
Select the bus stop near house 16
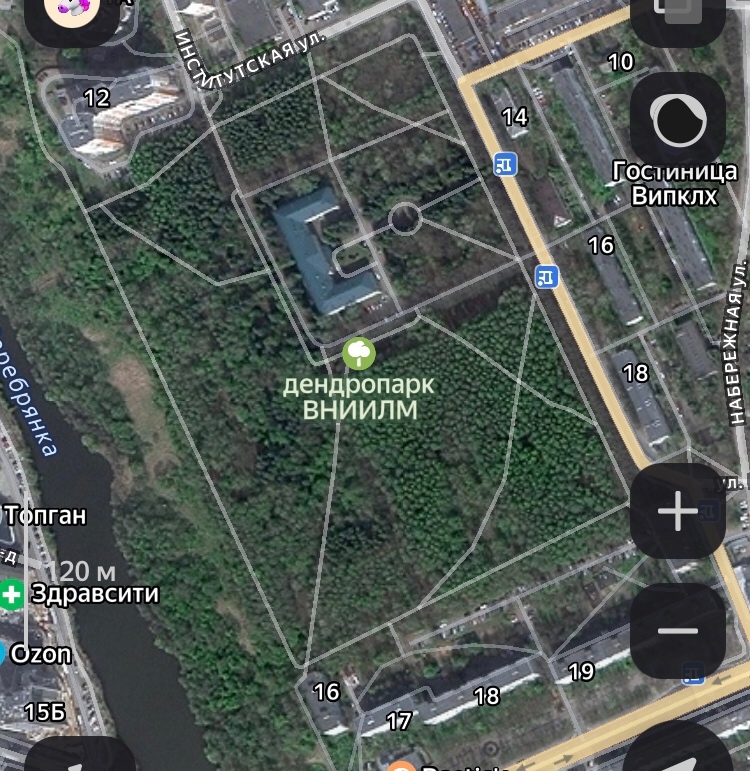tap(546, 277)
